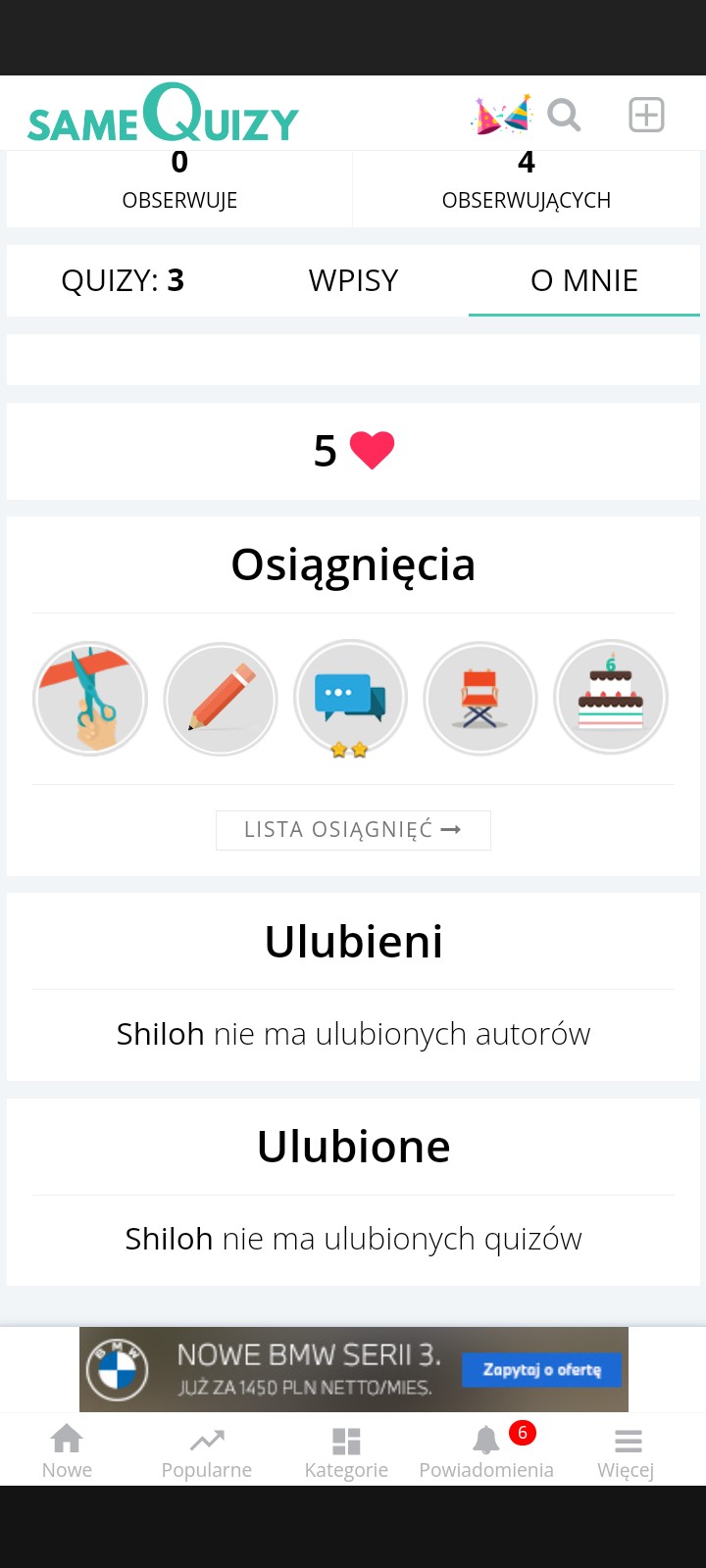Select the O mnie tab
706x1568 pixels.
583,281
